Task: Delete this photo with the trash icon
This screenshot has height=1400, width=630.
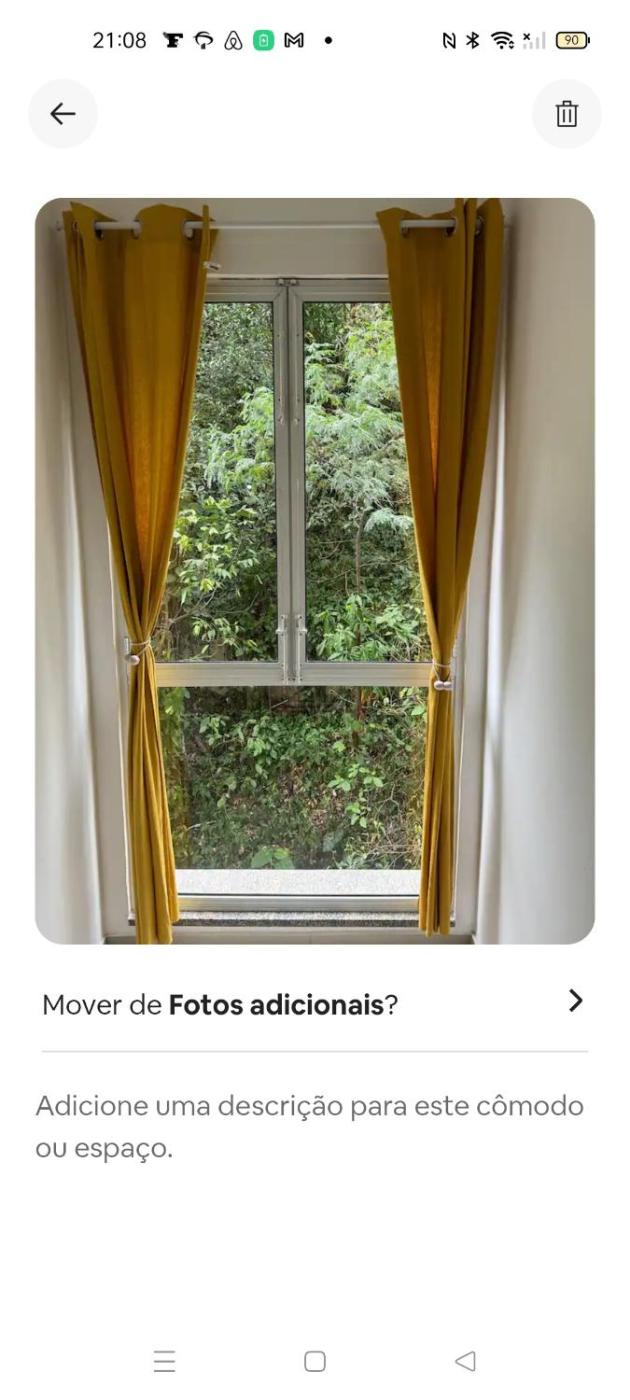Action: click(567, 114)
